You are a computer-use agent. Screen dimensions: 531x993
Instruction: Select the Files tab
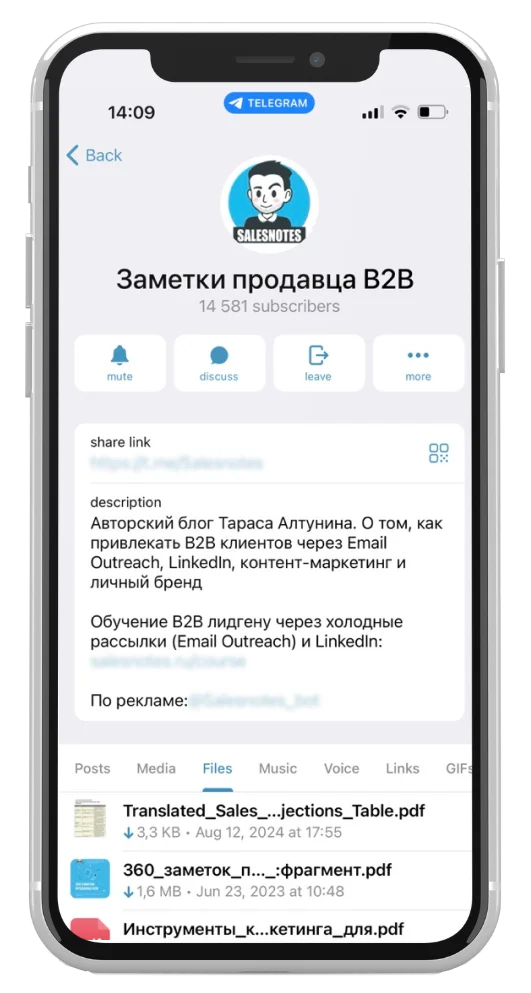pos(217,768)
